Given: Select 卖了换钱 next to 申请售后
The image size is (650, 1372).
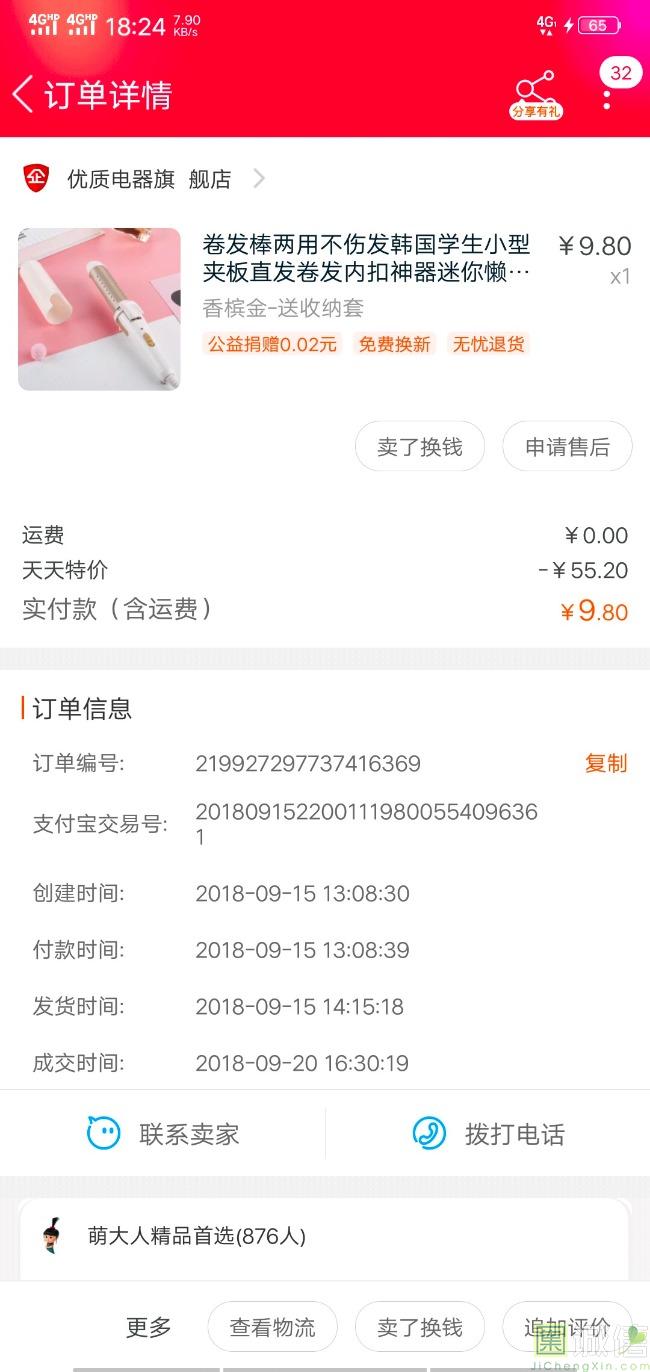Looking at the screenshot, I should click(420, 447).
